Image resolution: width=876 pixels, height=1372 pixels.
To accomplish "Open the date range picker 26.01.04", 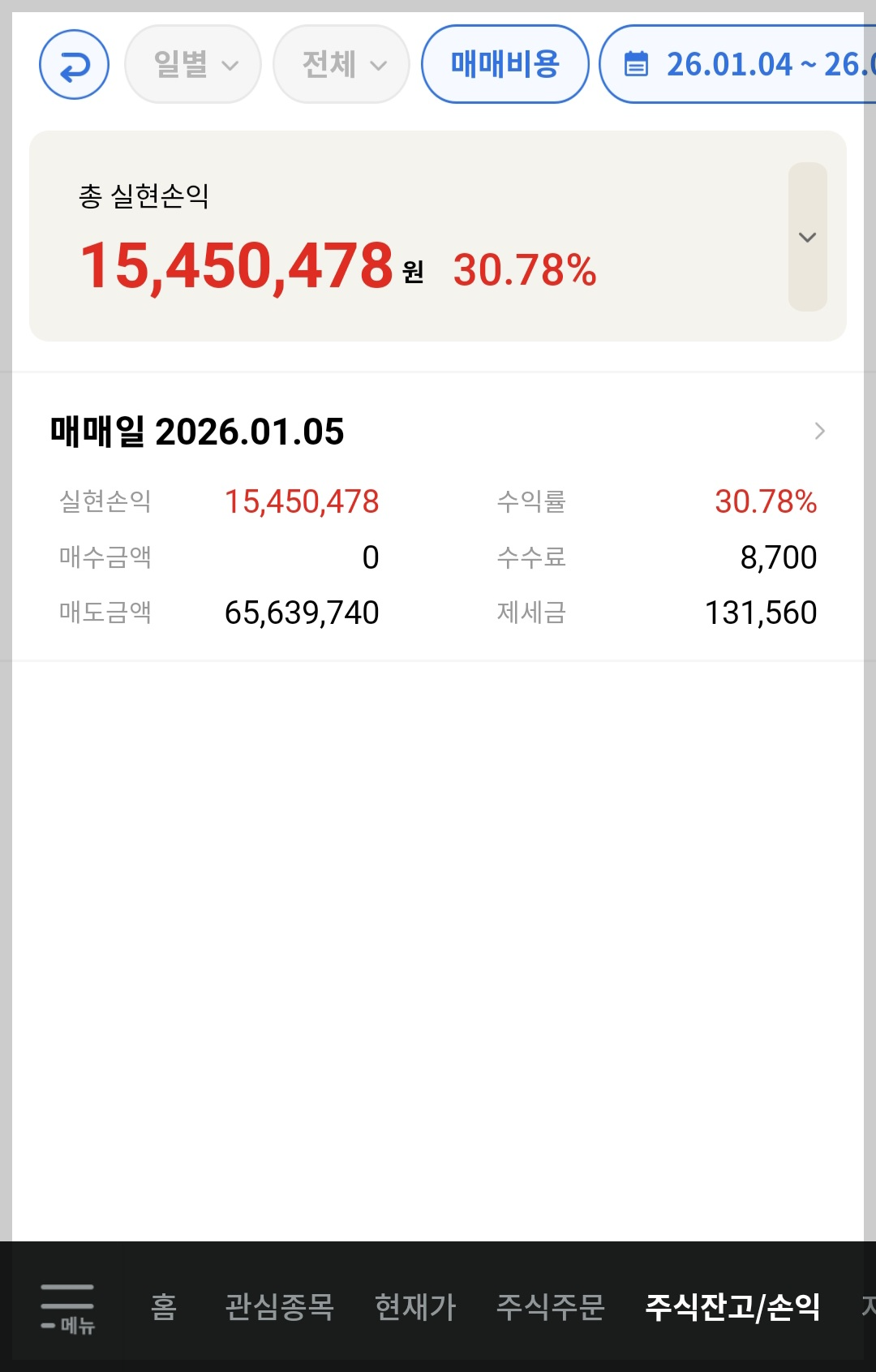I will pos(738,64).
